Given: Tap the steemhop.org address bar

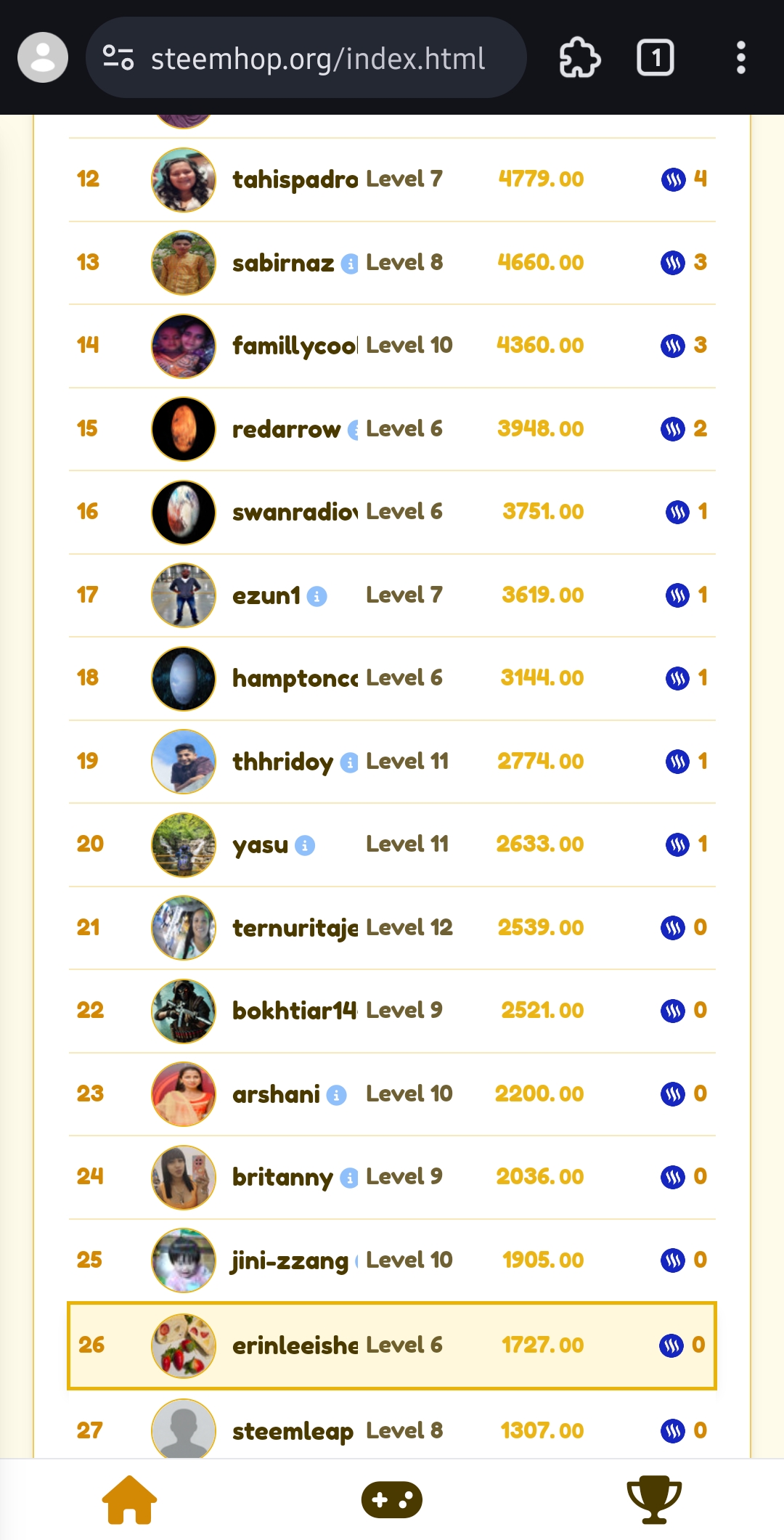Looking at the screenshot, I should (318, 58).
